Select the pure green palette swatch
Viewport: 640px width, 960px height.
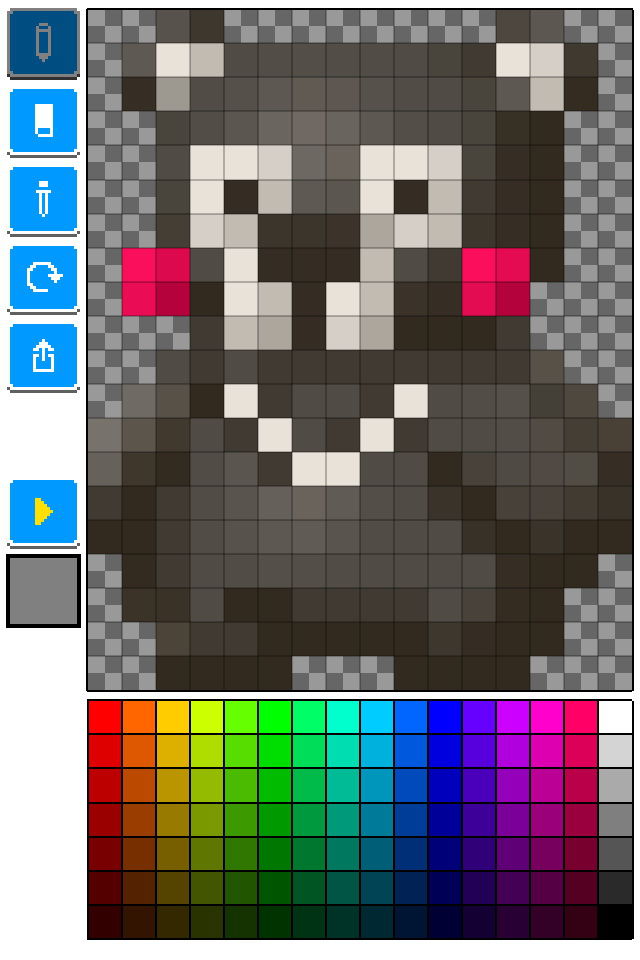[x=275, y=717]
